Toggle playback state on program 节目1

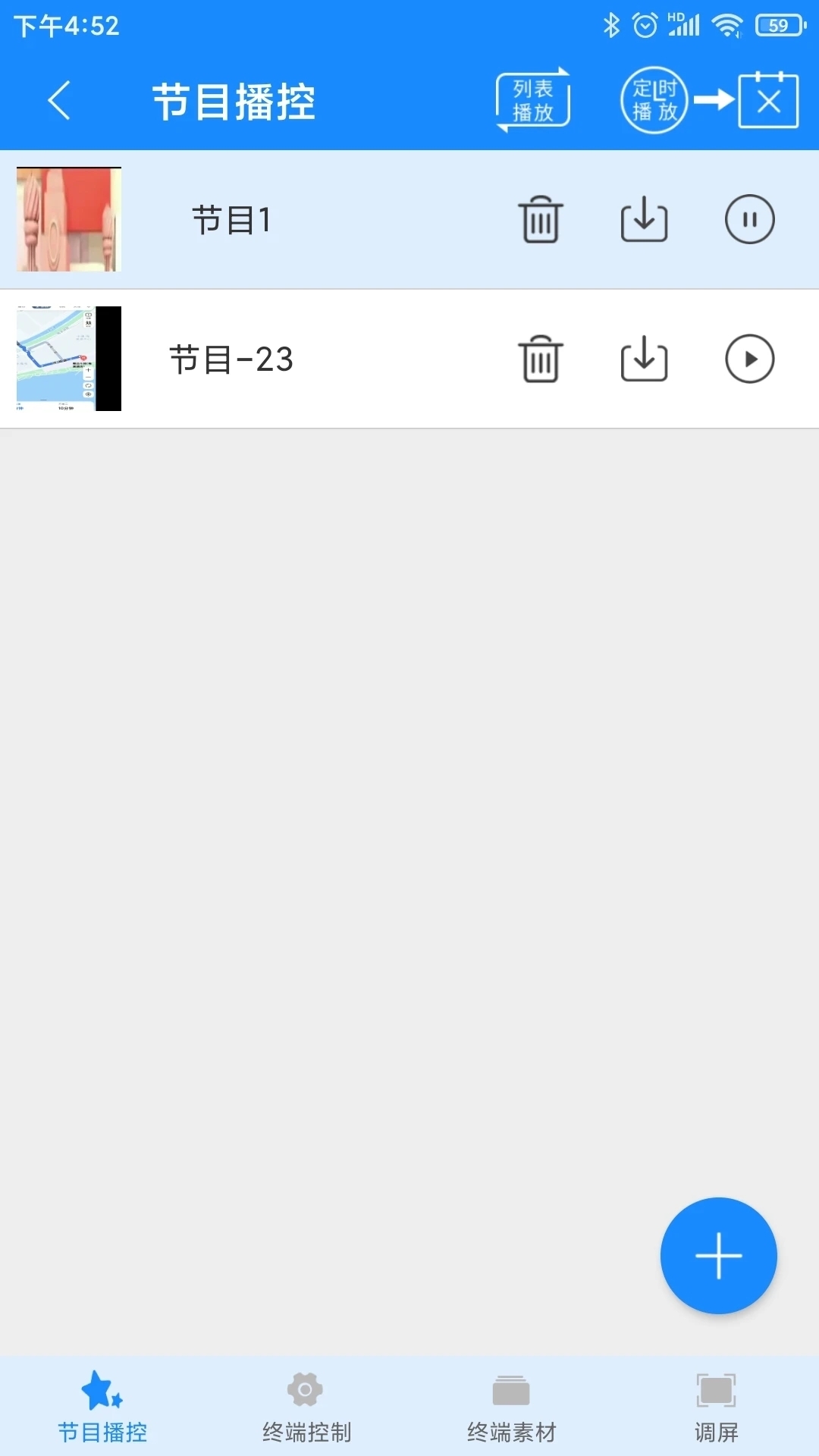(749, 218)
